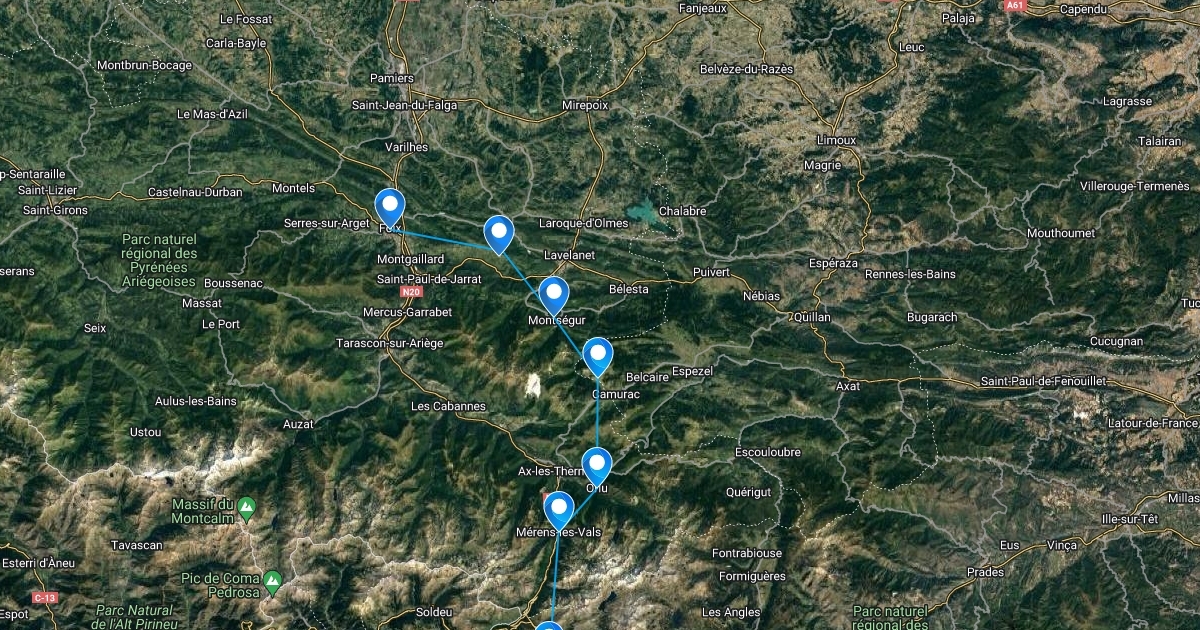The image size is (1200, 630).
Task: Select the map pin at Foix
Action: coord(389,206)
